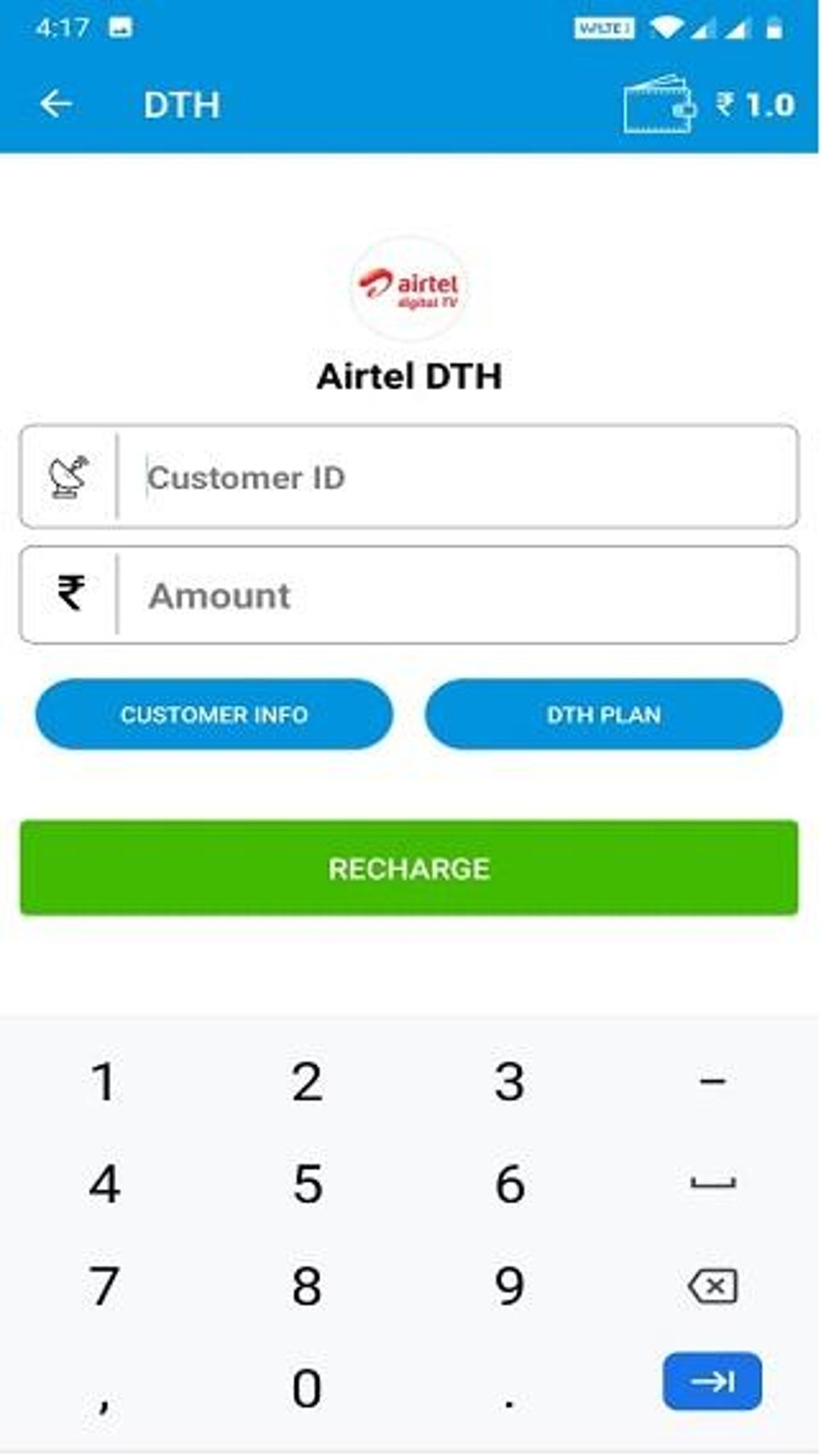Viewport: 821px width, 1456px height.
Task: Select the Amount input field
Action: click(x=455, y=596)
